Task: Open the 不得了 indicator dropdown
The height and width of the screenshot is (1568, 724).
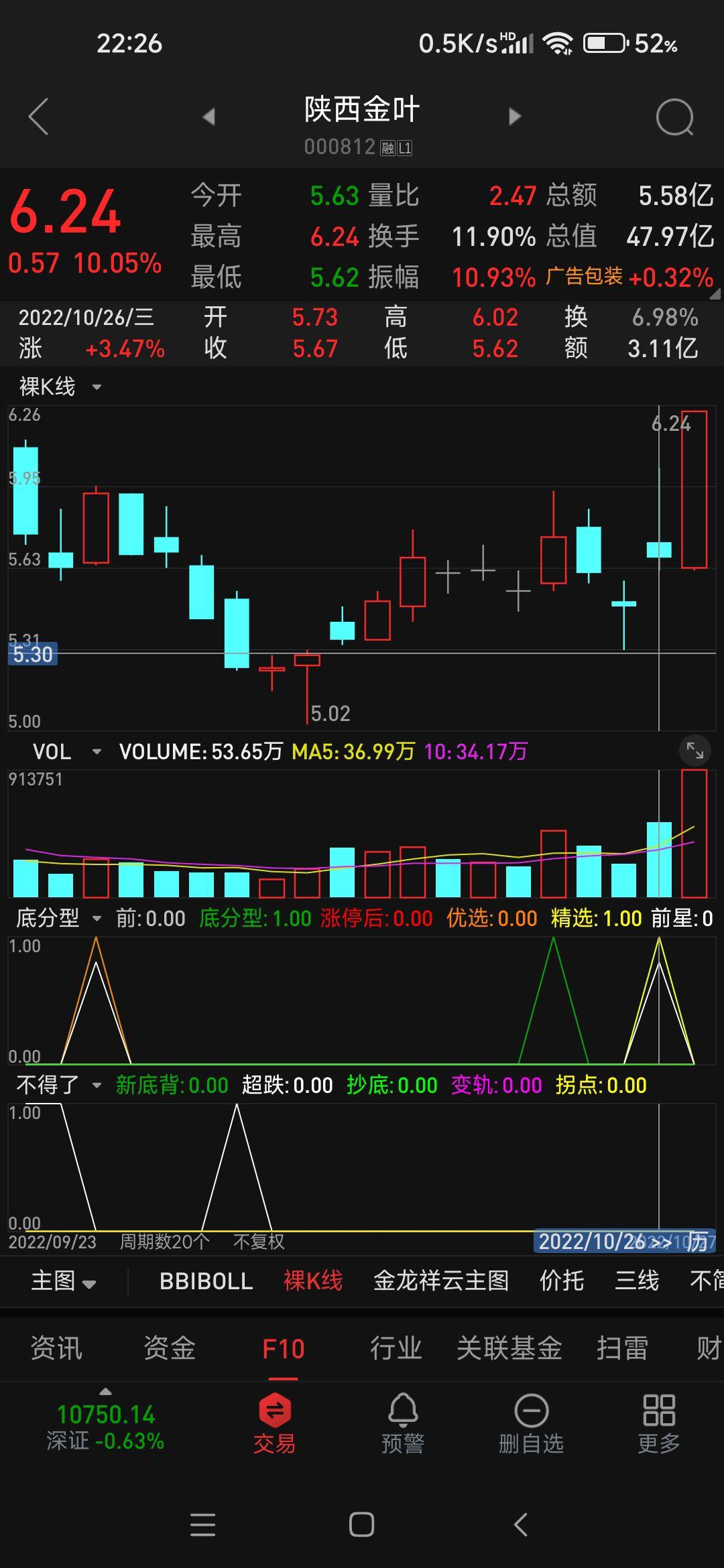Action: pyautogui.click(x=59, y=1085)
